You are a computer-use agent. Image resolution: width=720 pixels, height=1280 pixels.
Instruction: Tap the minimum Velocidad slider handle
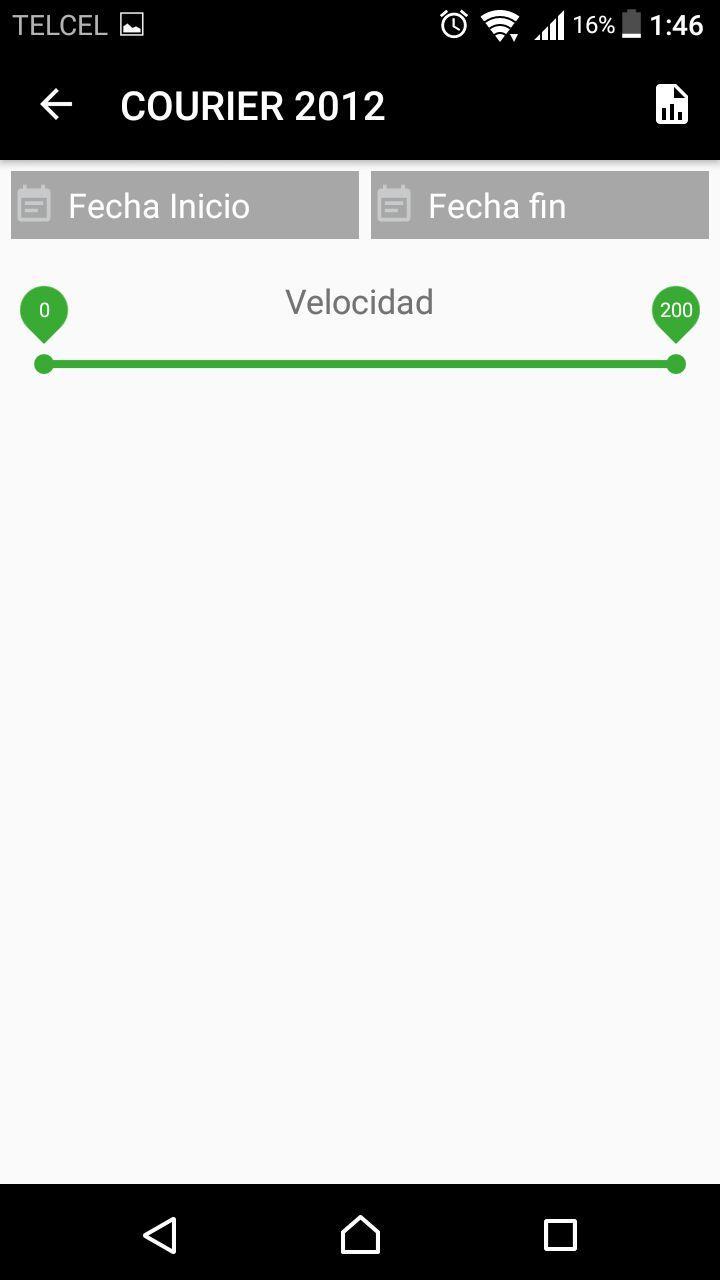point(44,363)
